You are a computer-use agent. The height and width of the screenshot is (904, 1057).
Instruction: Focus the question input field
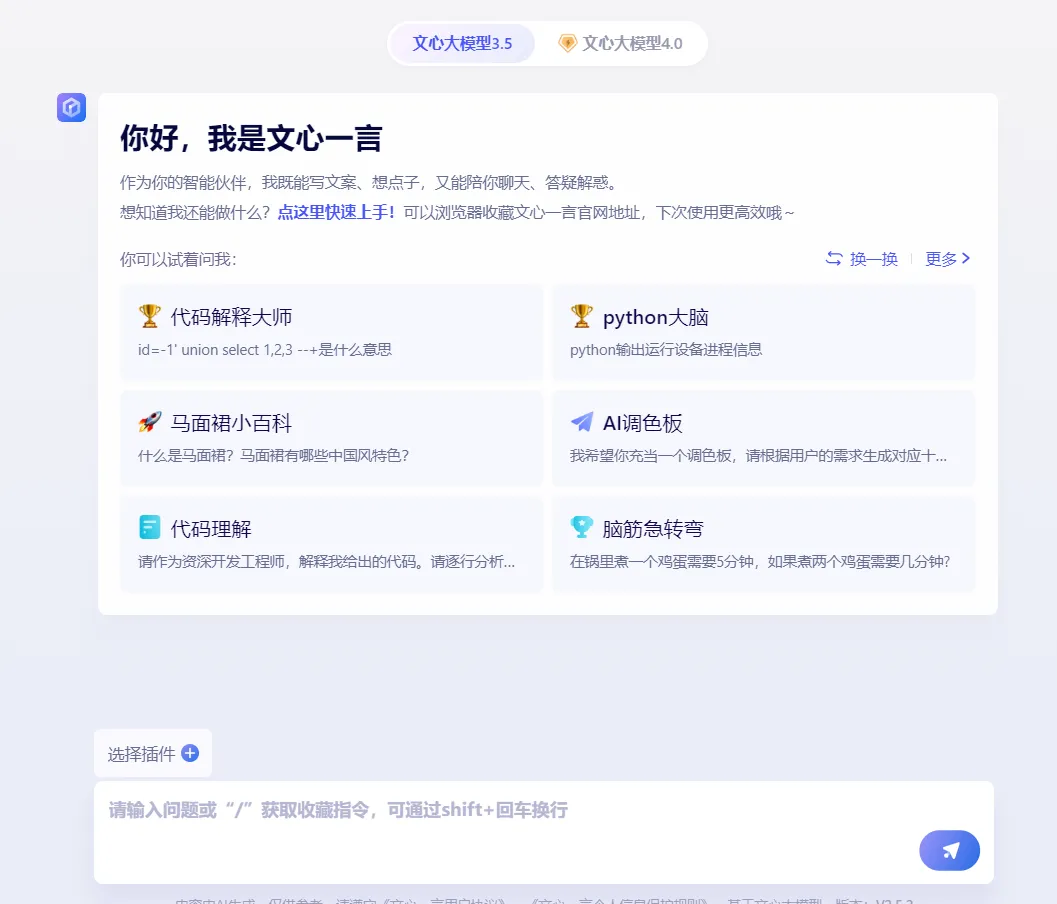[500, 820]
